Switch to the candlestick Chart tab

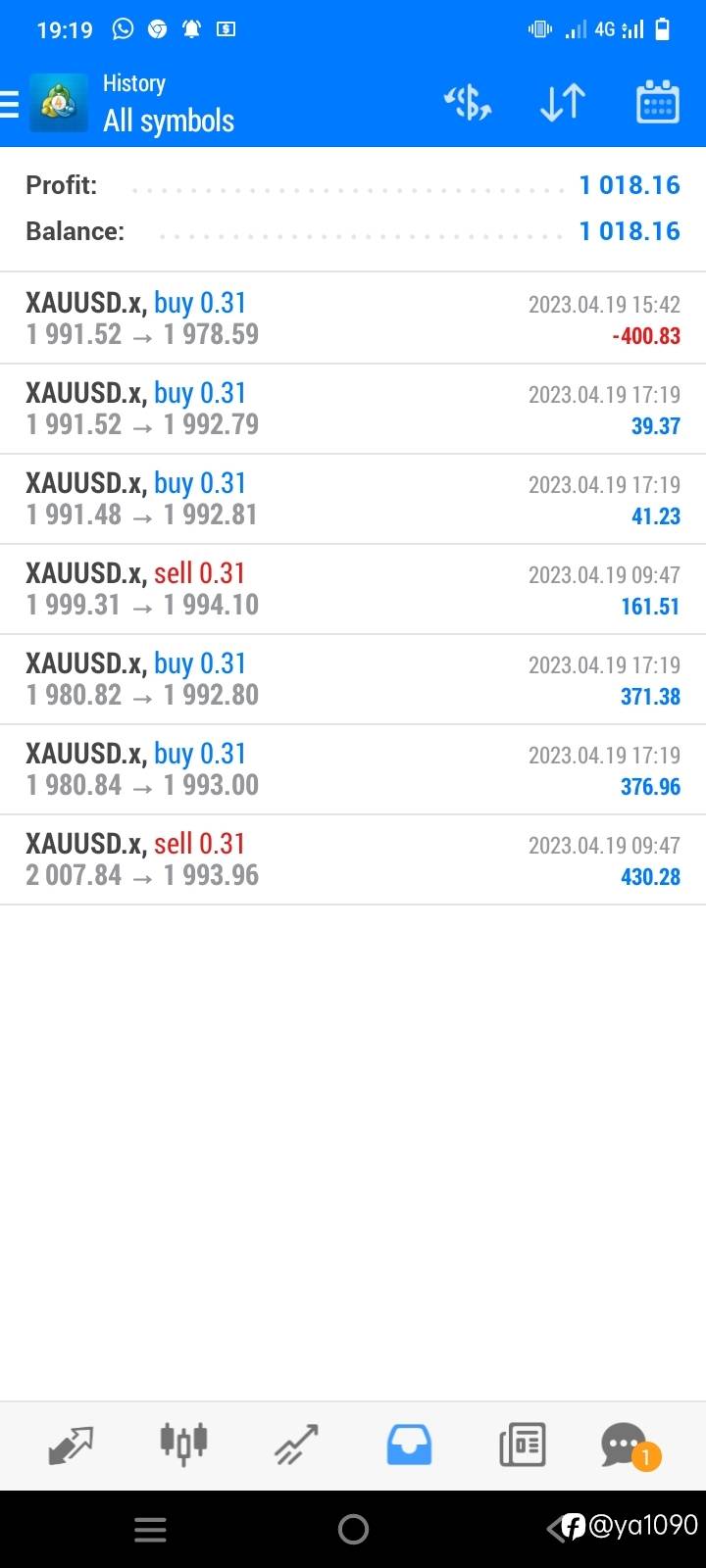point(183,1445)
